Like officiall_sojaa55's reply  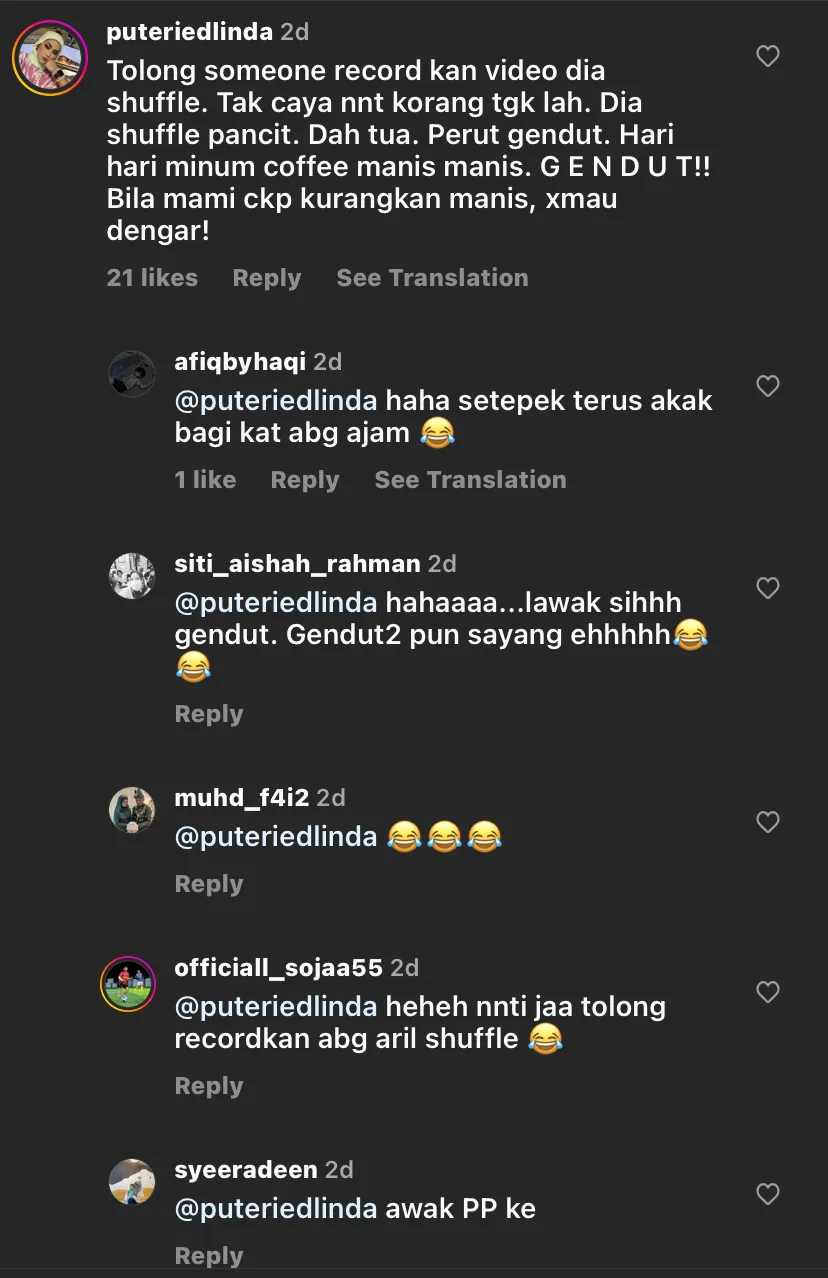pyautogui.click(x=767, y=992)
